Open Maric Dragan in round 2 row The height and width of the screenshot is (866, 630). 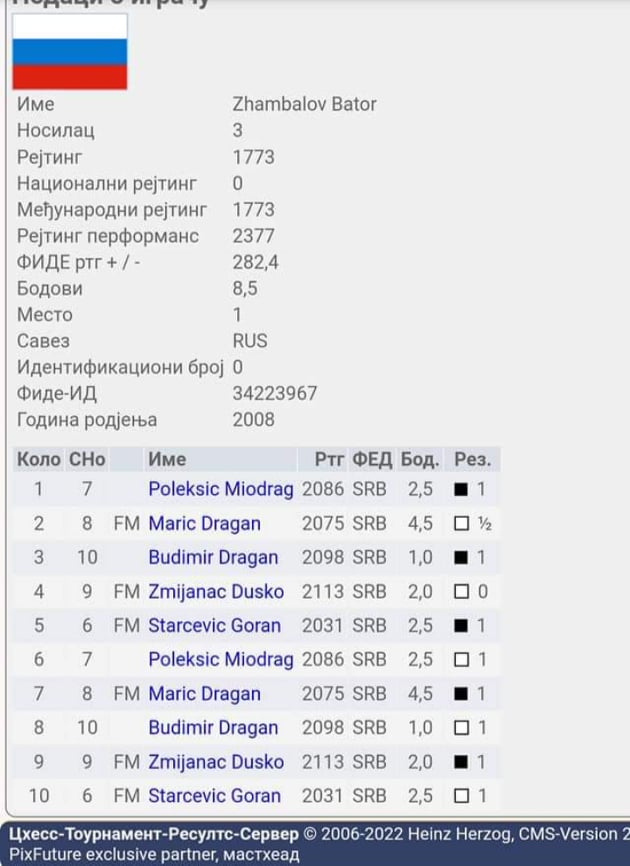(x=204, y=524)
